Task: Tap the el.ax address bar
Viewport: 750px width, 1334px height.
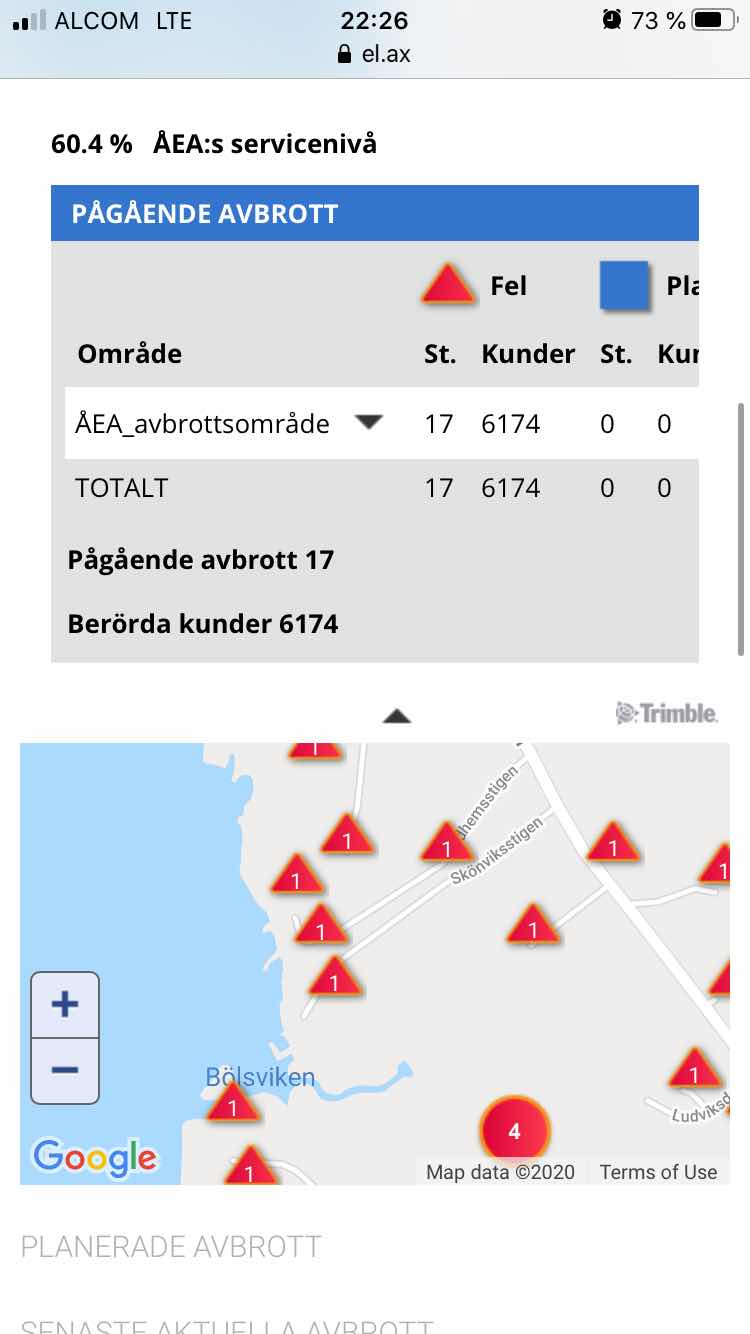Action: pos(375,54)
